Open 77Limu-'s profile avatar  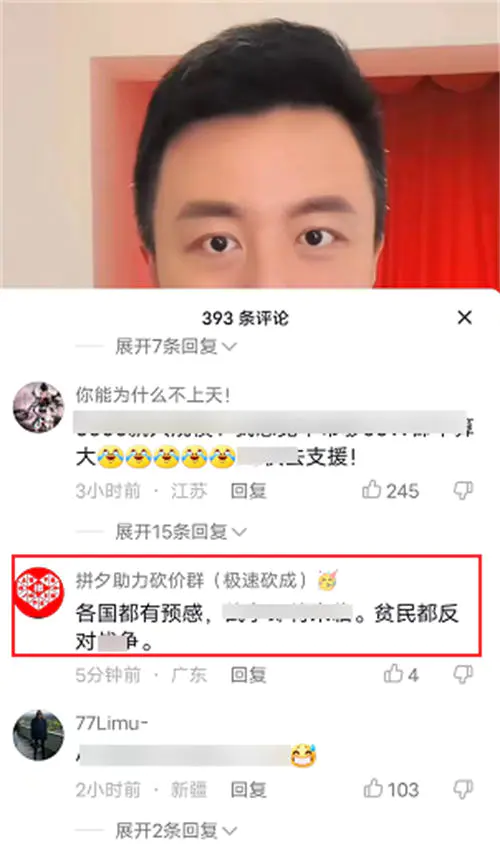click(x=38, y=735)
